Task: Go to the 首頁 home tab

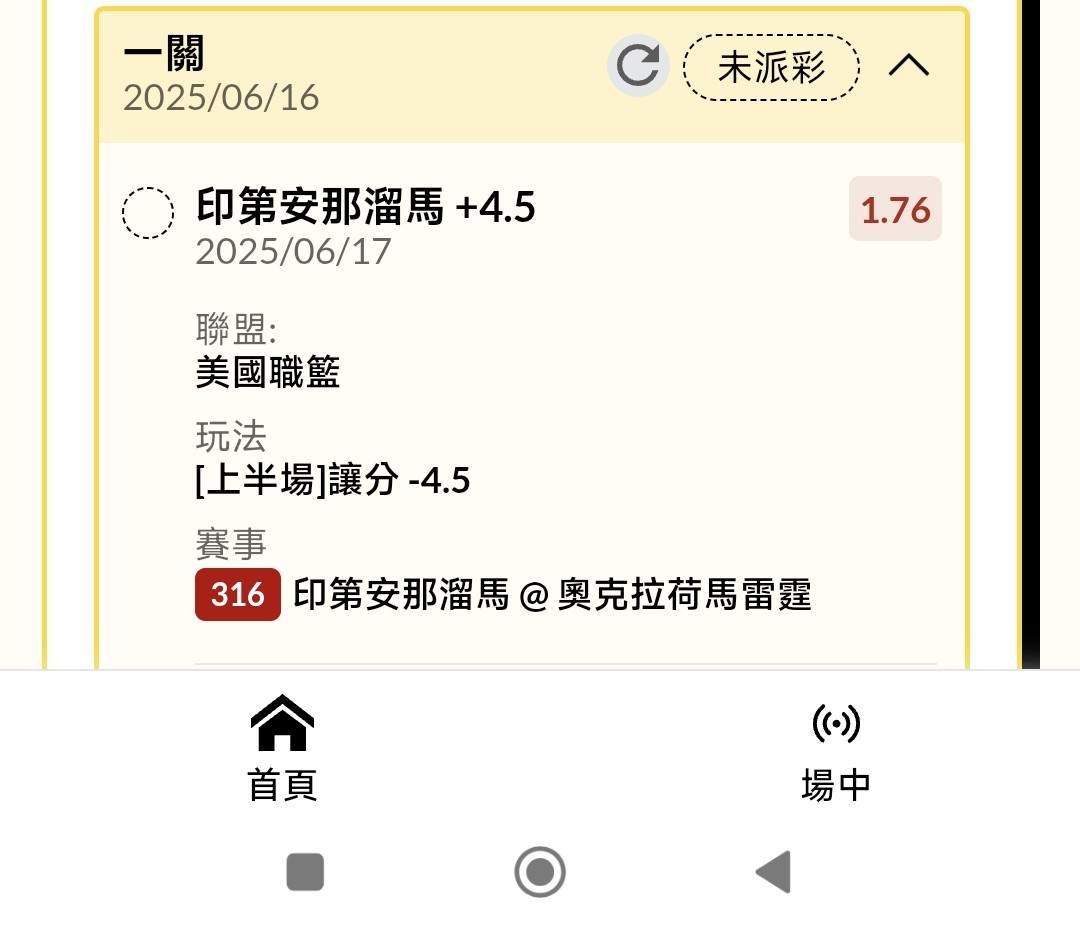Action: (282, 748)
